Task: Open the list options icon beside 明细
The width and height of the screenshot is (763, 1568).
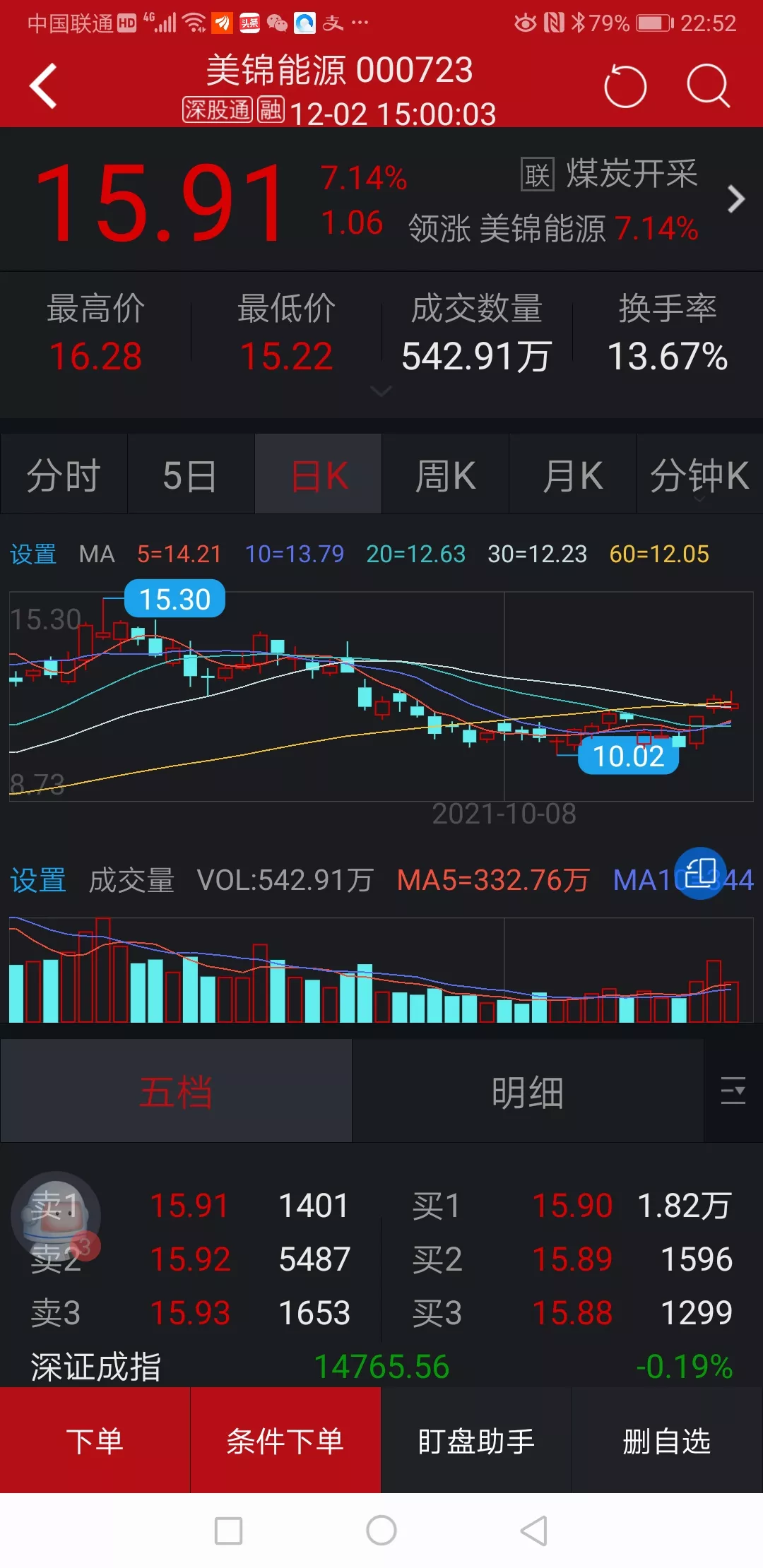Action: click(x=733, y=1091)
